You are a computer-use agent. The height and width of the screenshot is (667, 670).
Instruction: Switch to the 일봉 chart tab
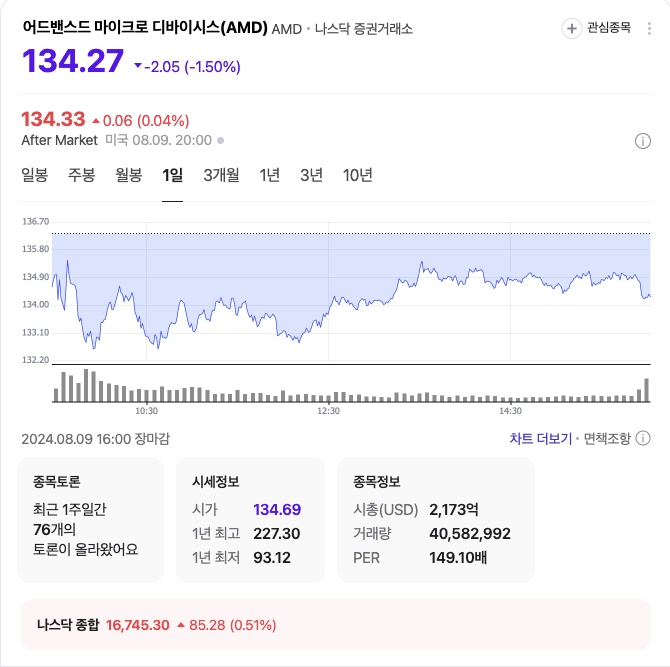(x=35, y=175)
